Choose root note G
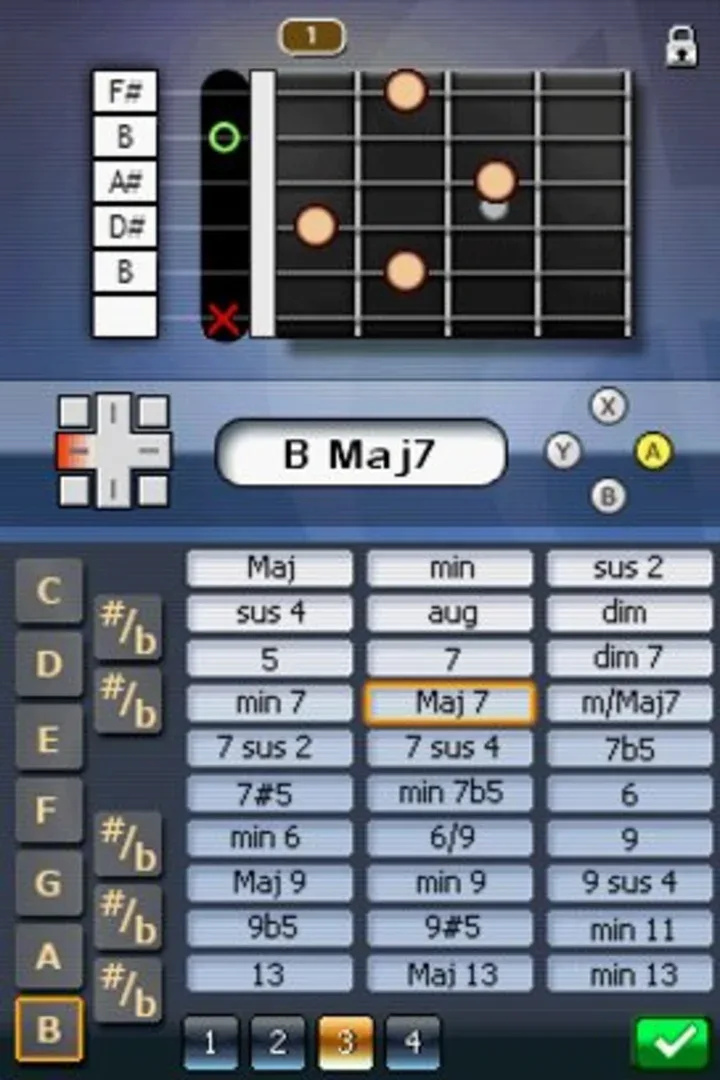Viewport: 720px width, 1080px height. 48,884
